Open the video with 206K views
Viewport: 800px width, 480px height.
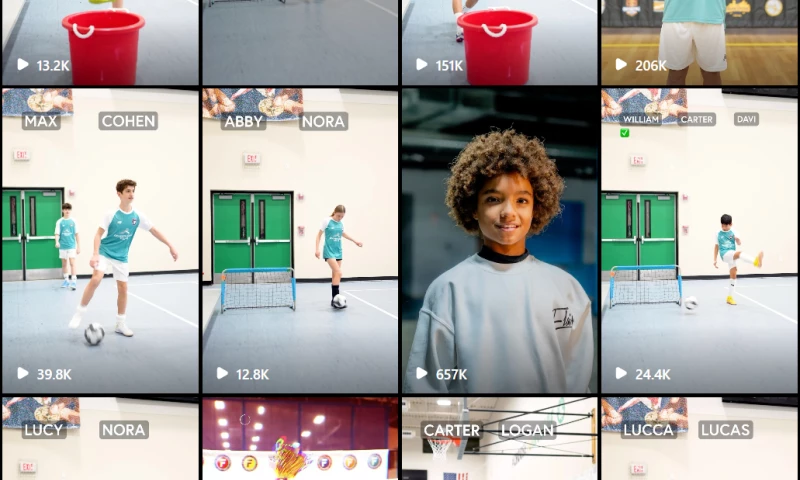point(700,40)
